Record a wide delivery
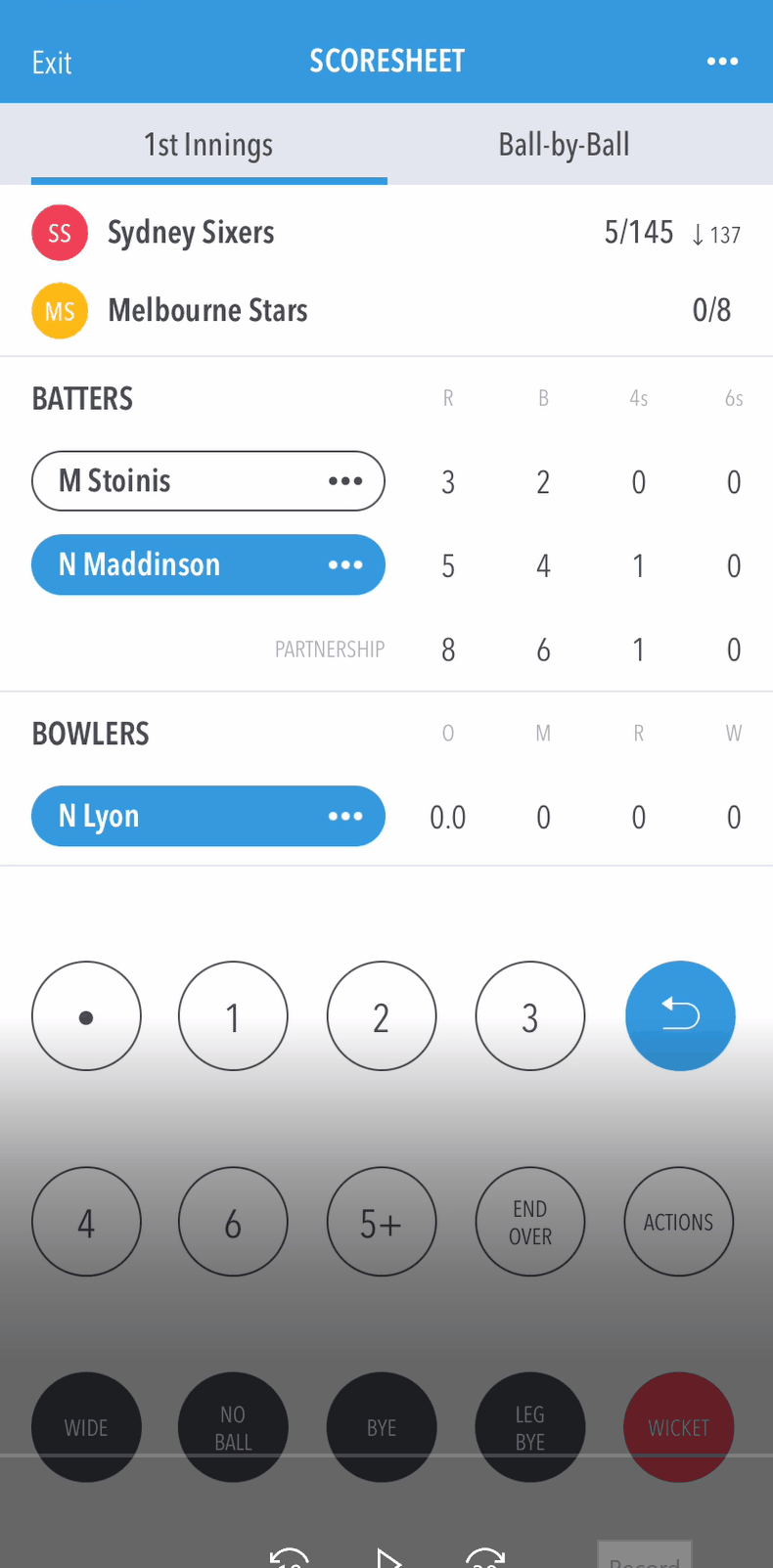This screenshot has width=773, height=1568. click(x=86, y=1427)
